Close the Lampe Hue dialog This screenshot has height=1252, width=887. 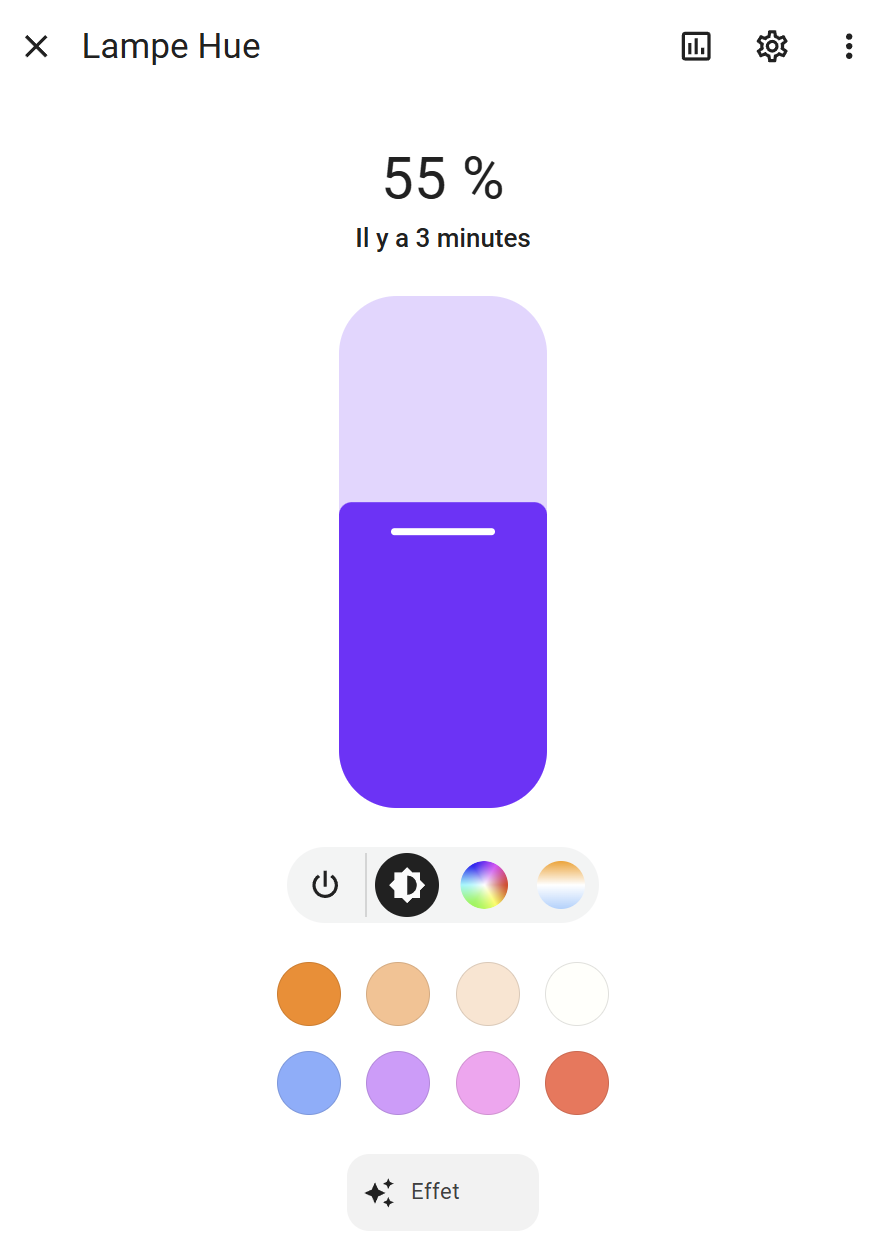(x=36, y=46)
